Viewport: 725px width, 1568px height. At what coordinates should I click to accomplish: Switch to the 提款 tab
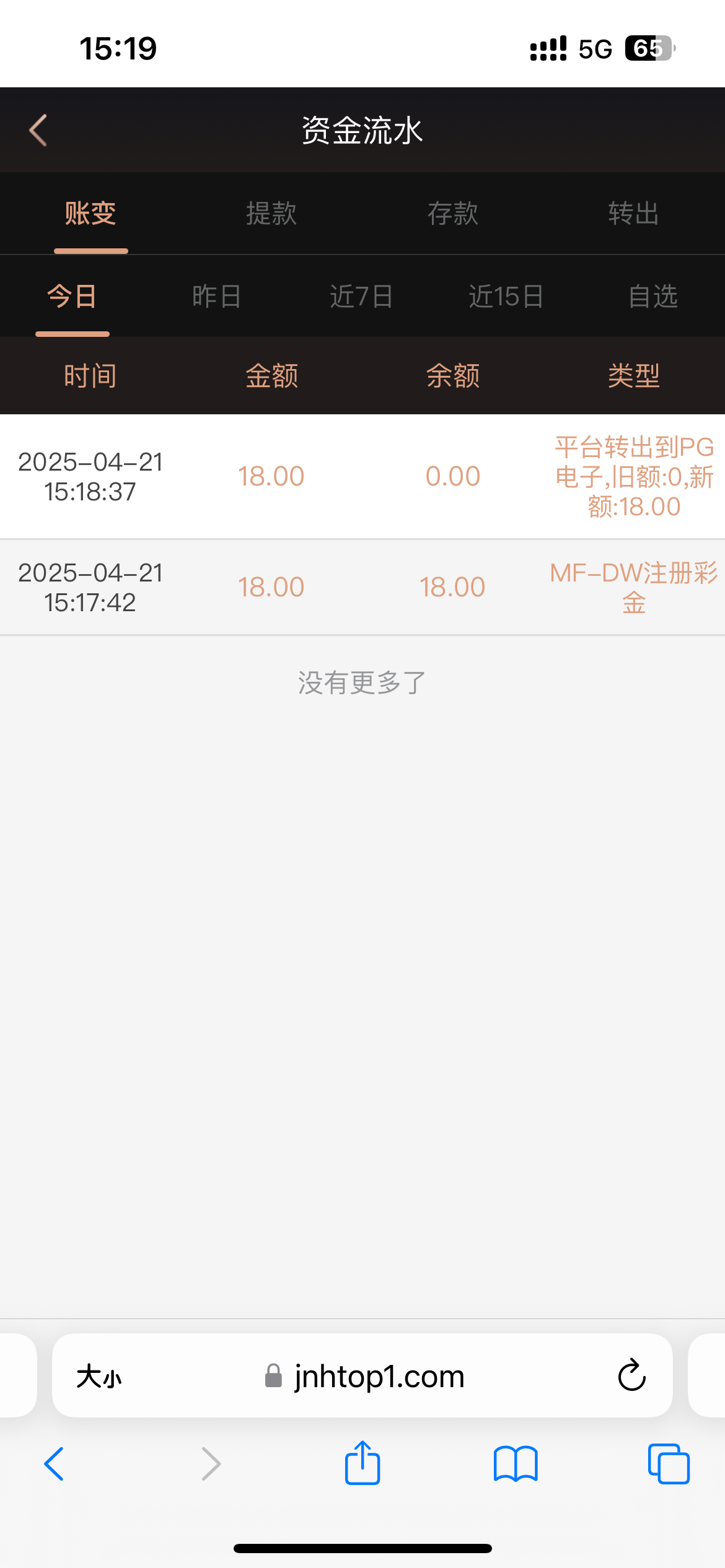coord(271,214)
